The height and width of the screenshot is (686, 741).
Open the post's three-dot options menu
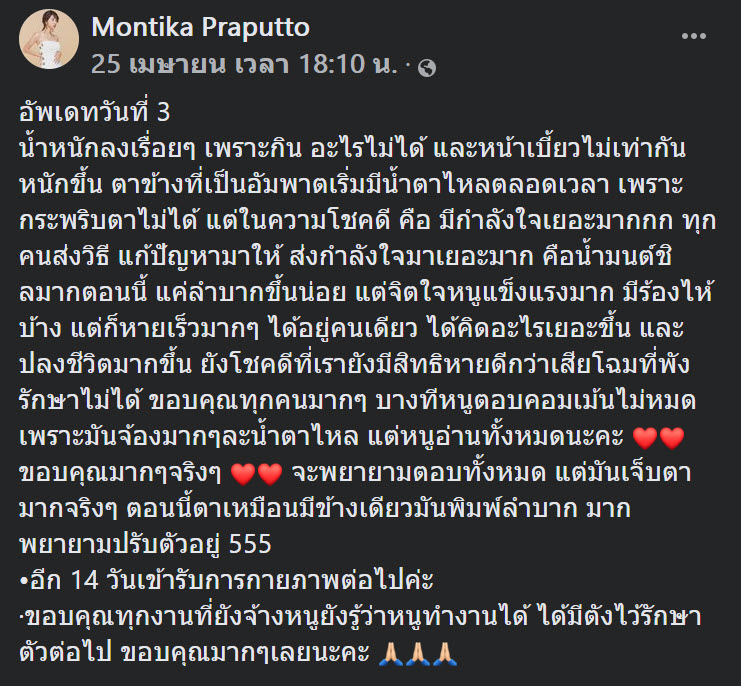tap(694, 35)
